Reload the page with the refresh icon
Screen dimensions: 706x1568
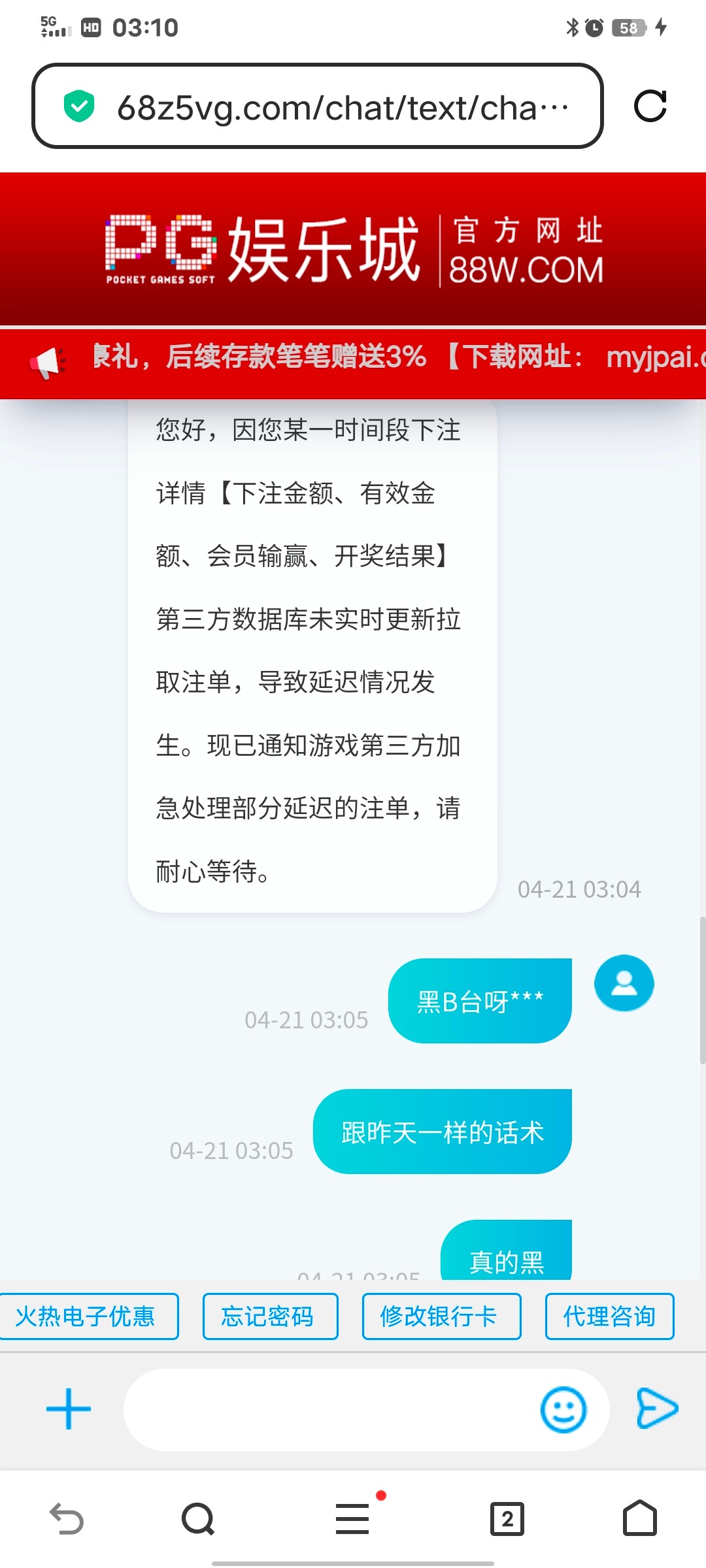[650, 106]
